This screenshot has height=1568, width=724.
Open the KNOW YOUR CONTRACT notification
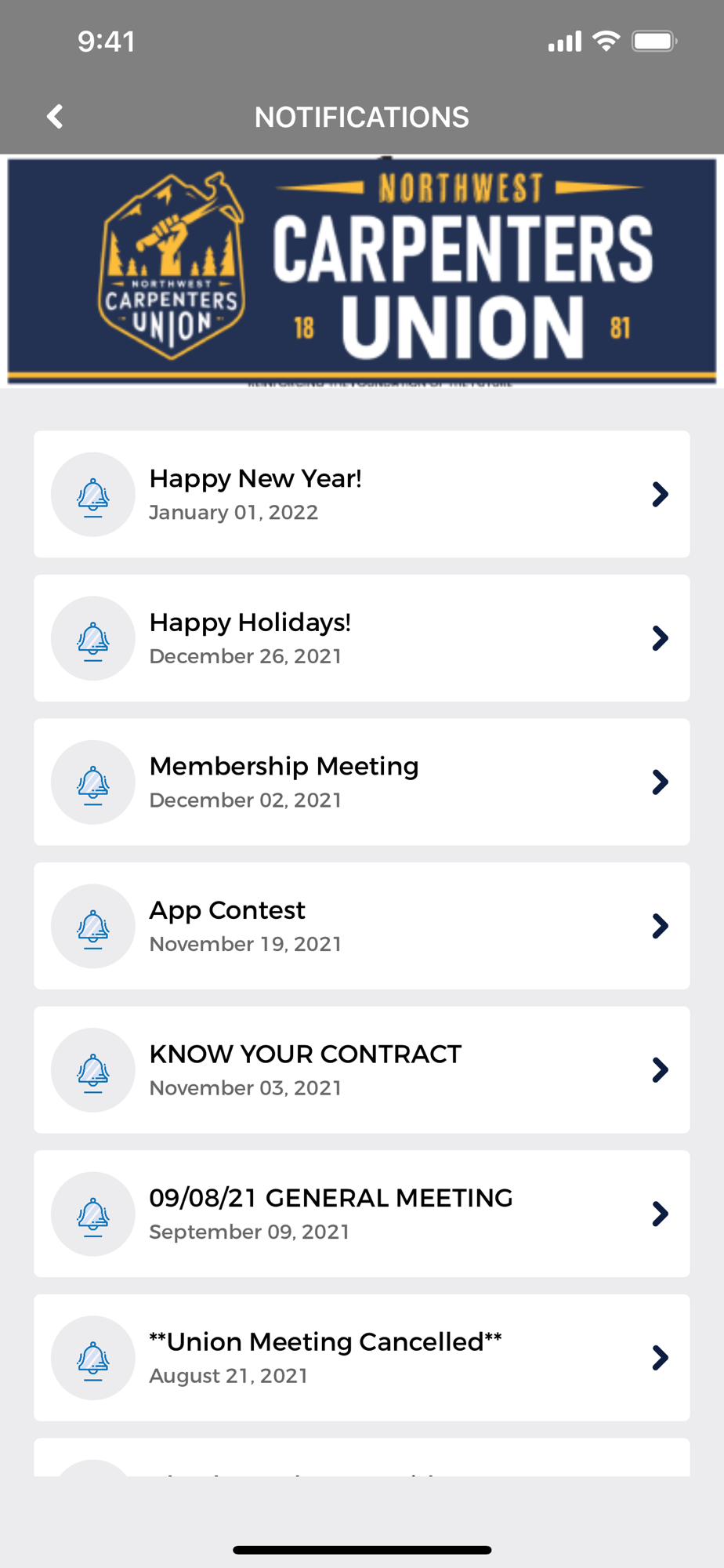pyautogui.click(x=361, y=1069)
